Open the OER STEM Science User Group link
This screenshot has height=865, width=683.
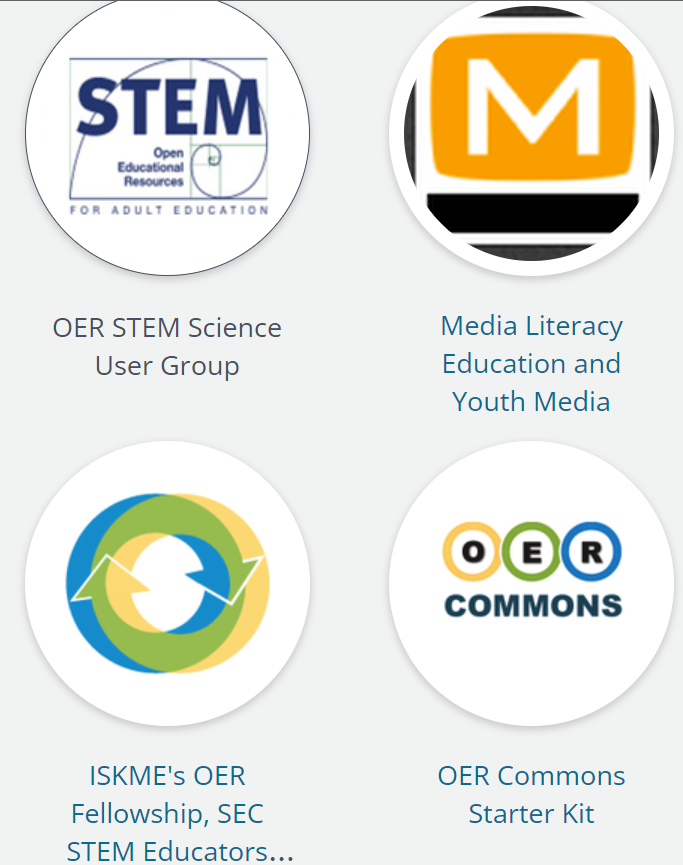(167, 346)
